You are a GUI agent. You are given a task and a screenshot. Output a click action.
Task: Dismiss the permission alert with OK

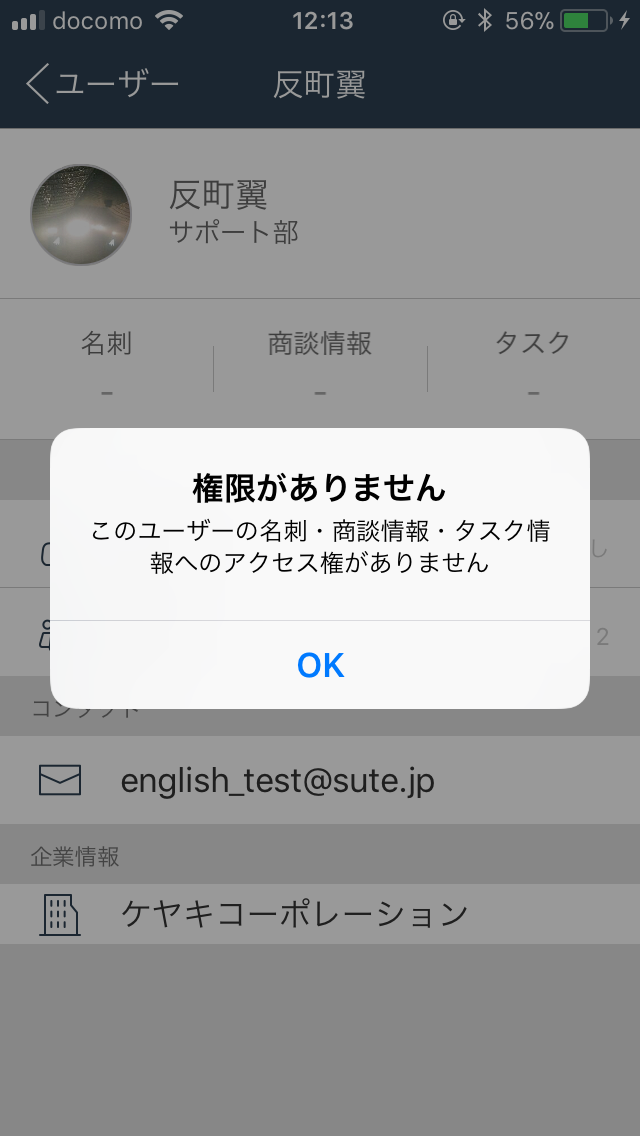320,664
